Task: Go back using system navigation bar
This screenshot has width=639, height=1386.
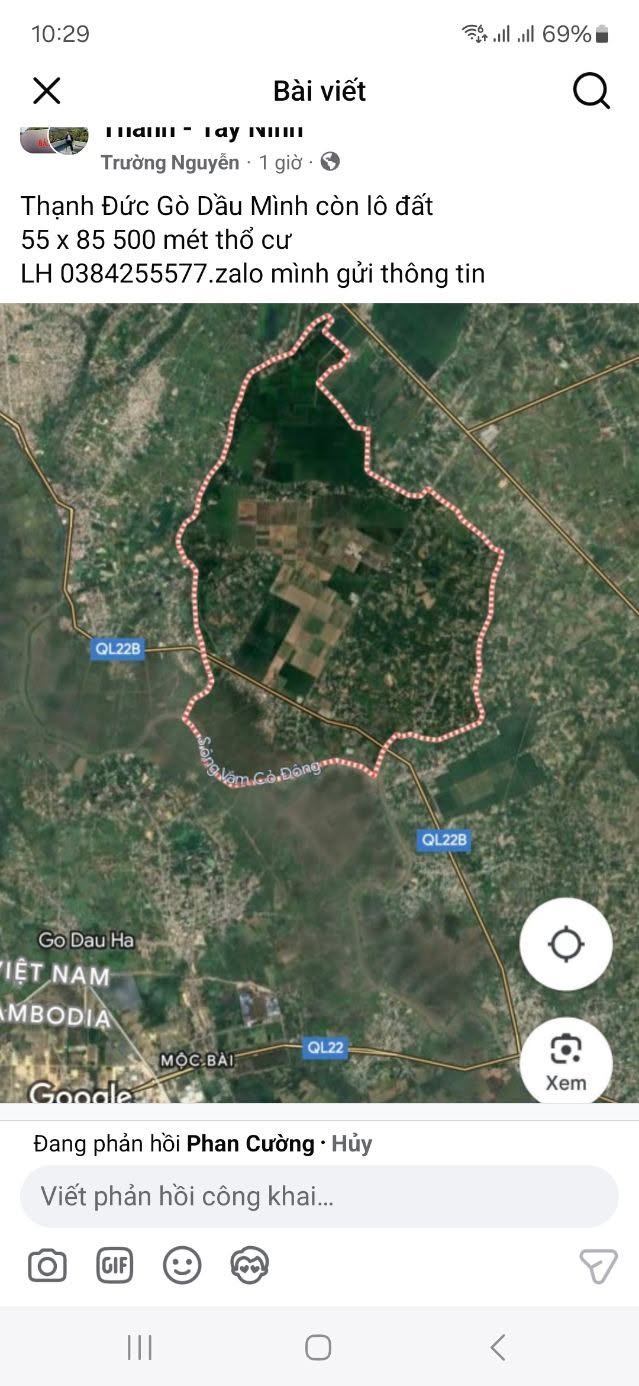Action: point(497,1348)
